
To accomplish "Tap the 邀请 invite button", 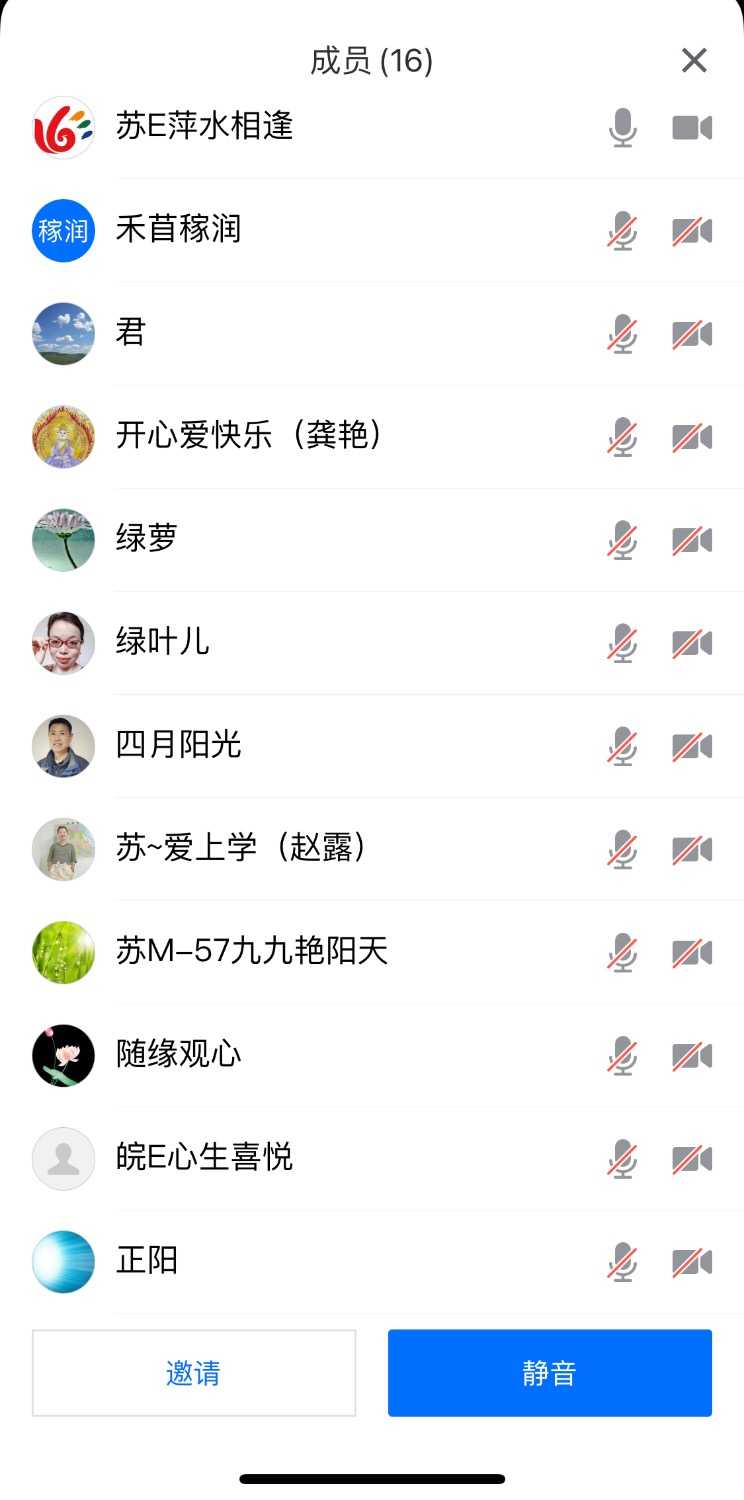I will point(194,1373).
